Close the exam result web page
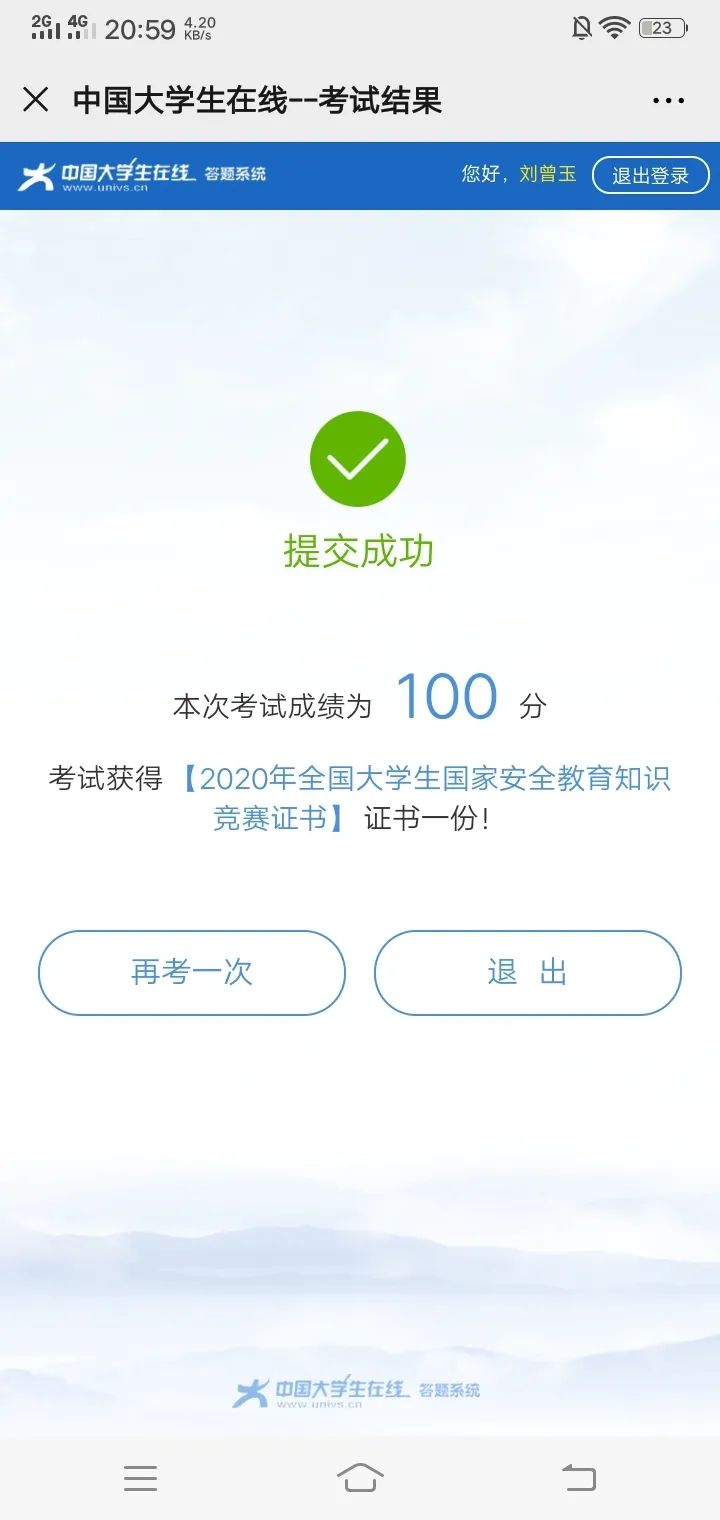The height and width of the screenshot is (1520, 720). (36, 100)
